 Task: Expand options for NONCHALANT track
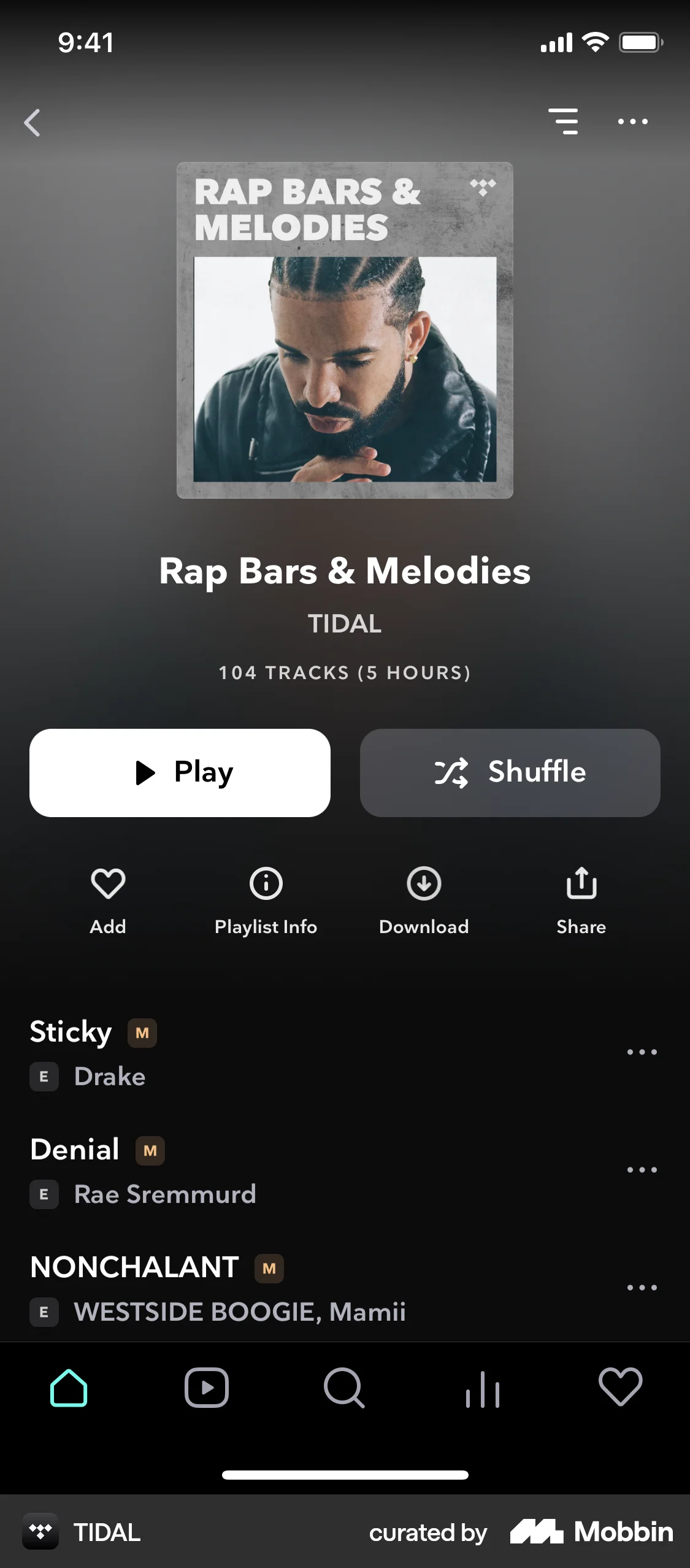click(642, 1287)
